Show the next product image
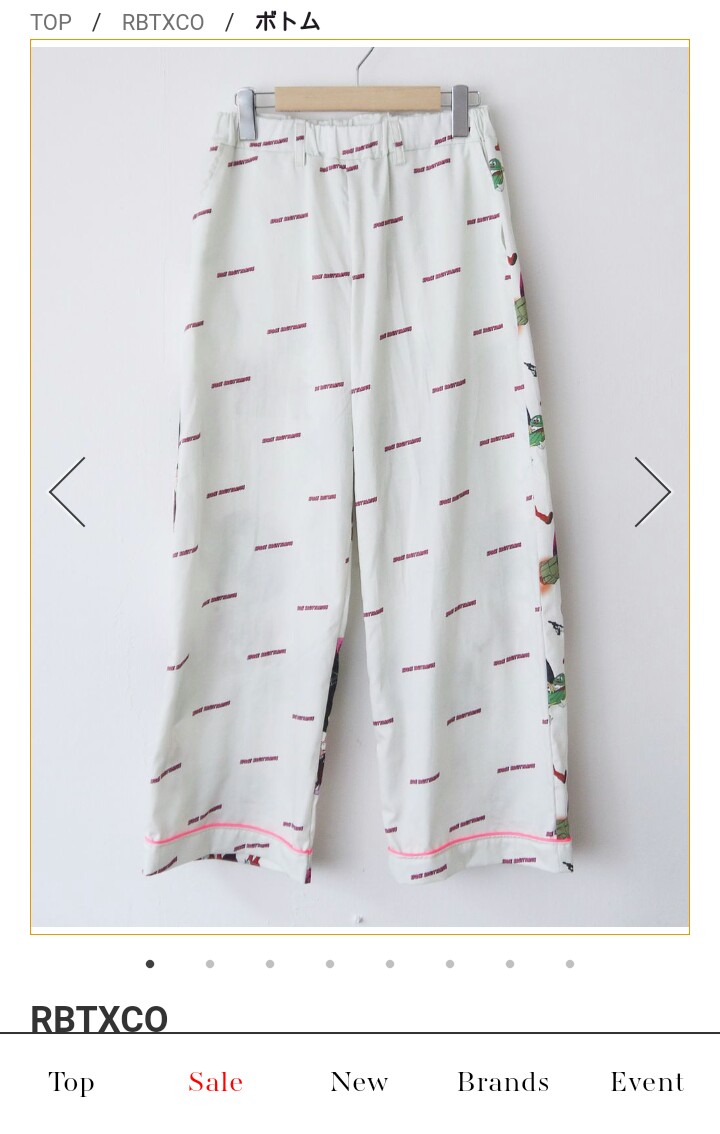 [653, 492]
